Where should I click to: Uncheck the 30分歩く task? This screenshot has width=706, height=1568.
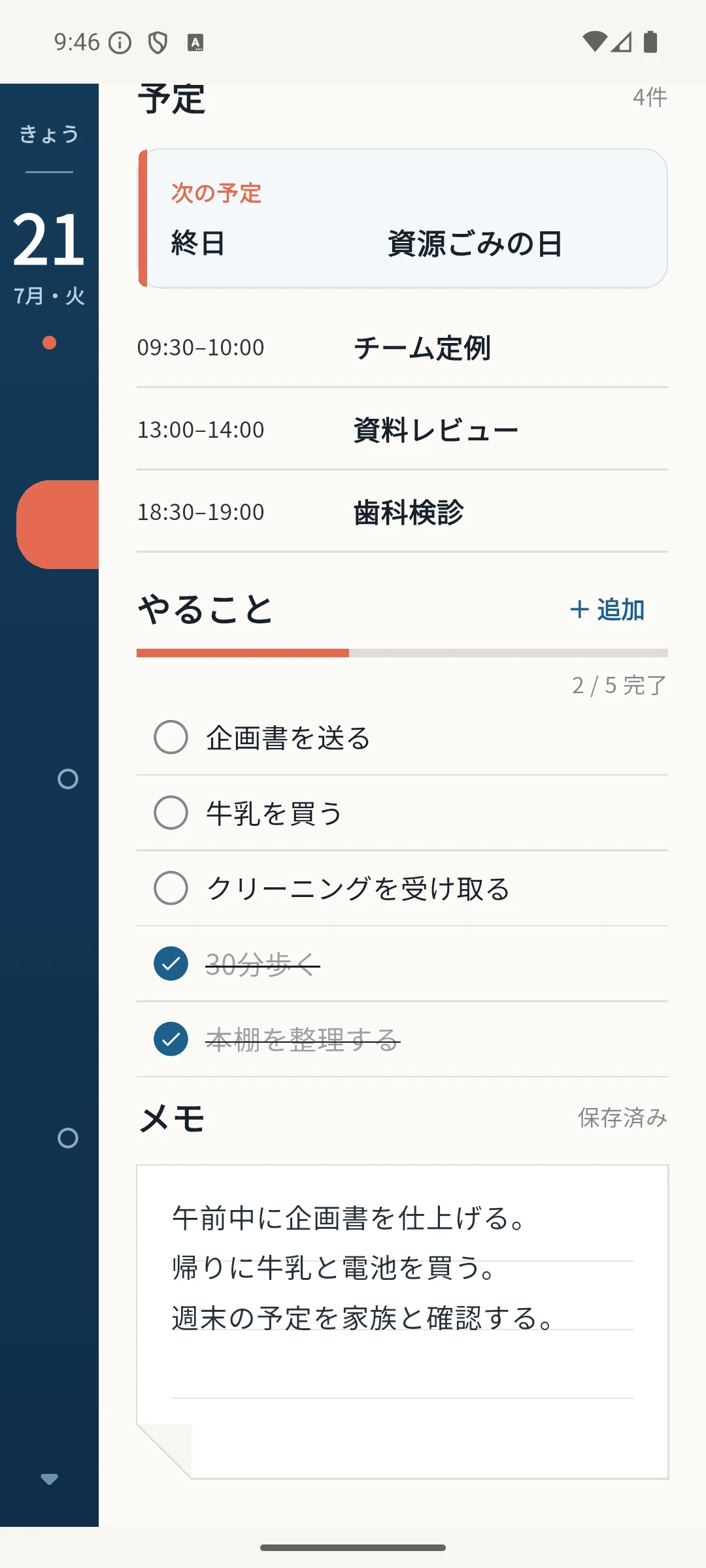[171, 964]
